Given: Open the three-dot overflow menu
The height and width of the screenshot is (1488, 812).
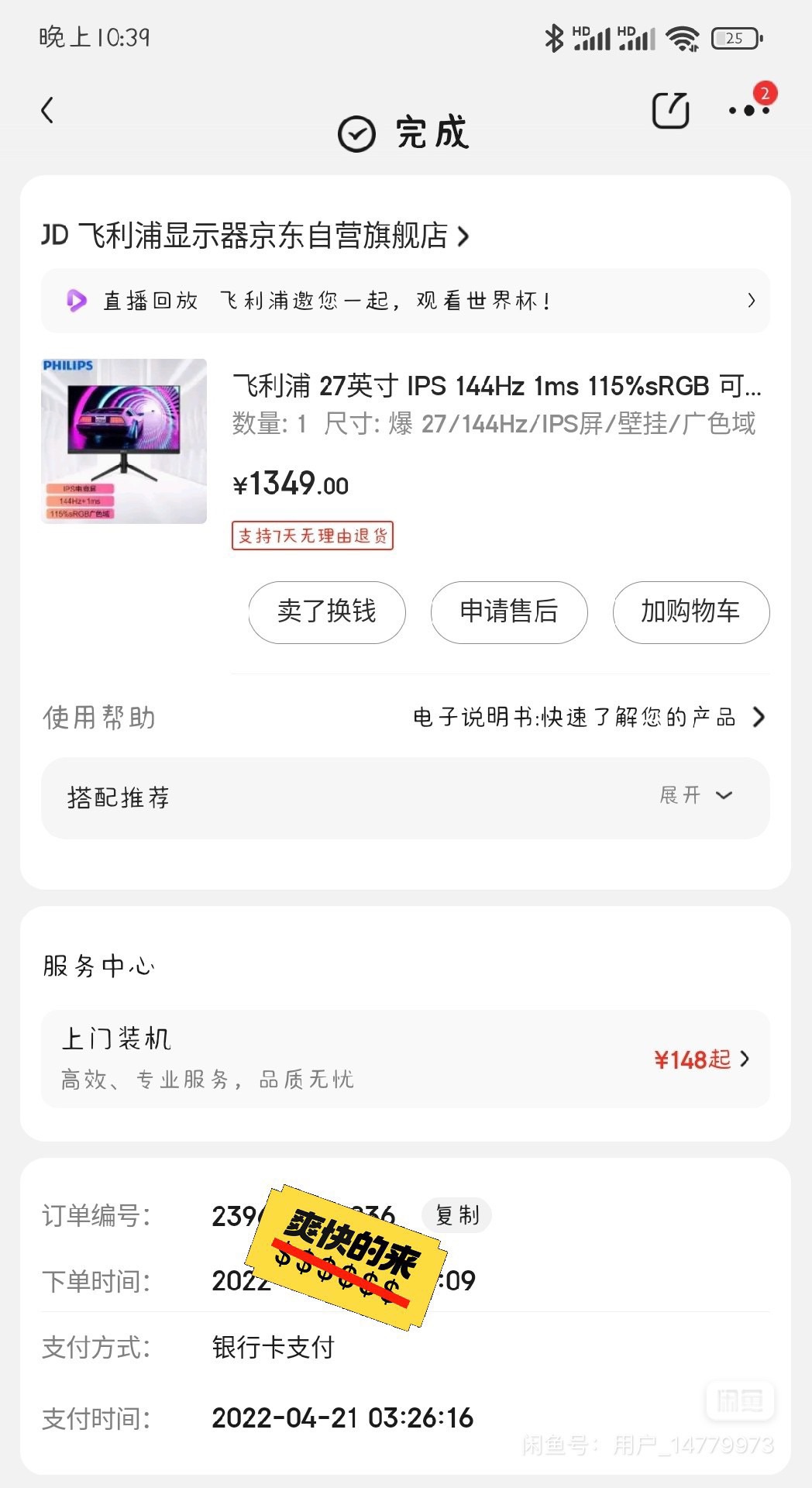Looking at the screenshot, I should (748, 110).
